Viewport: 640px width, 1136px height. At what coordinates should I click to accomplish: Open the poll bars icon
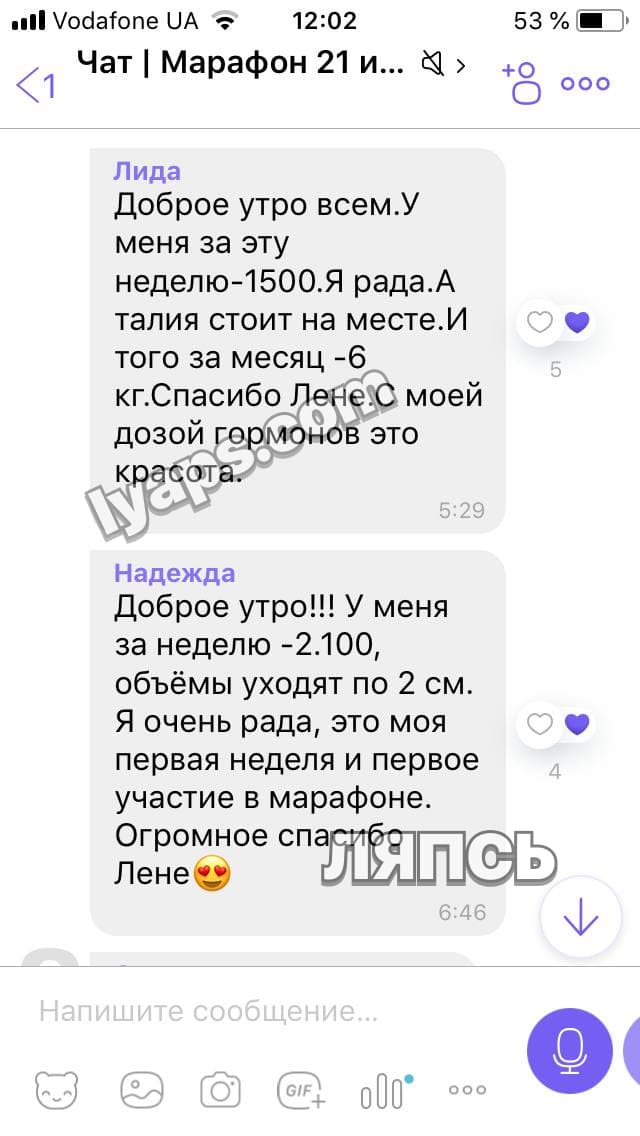[x=384, y=1090]
